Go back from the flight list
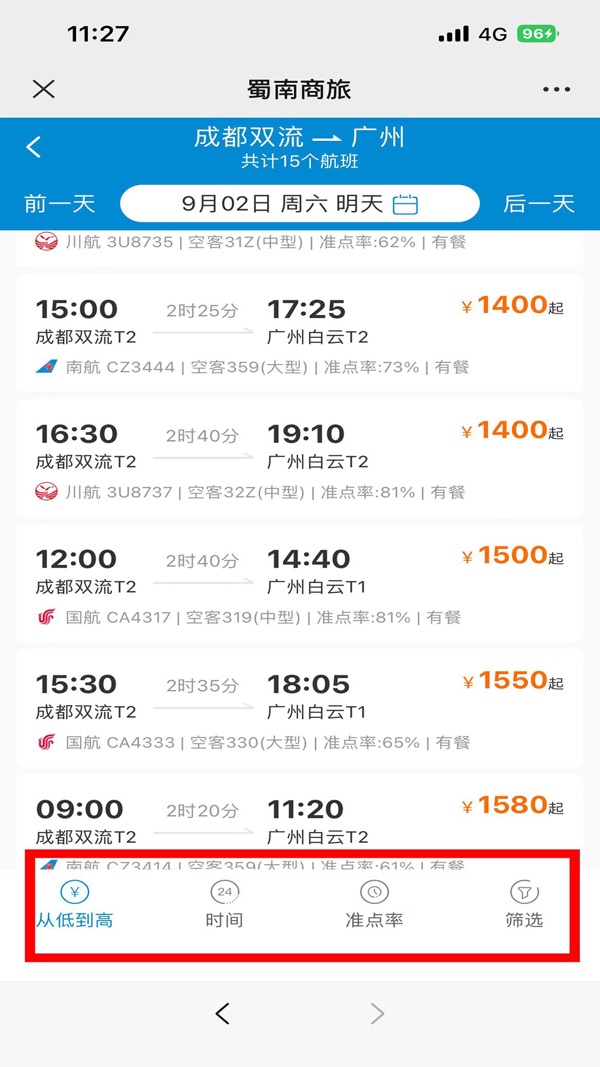600x1067 pixels. (33, 147)
